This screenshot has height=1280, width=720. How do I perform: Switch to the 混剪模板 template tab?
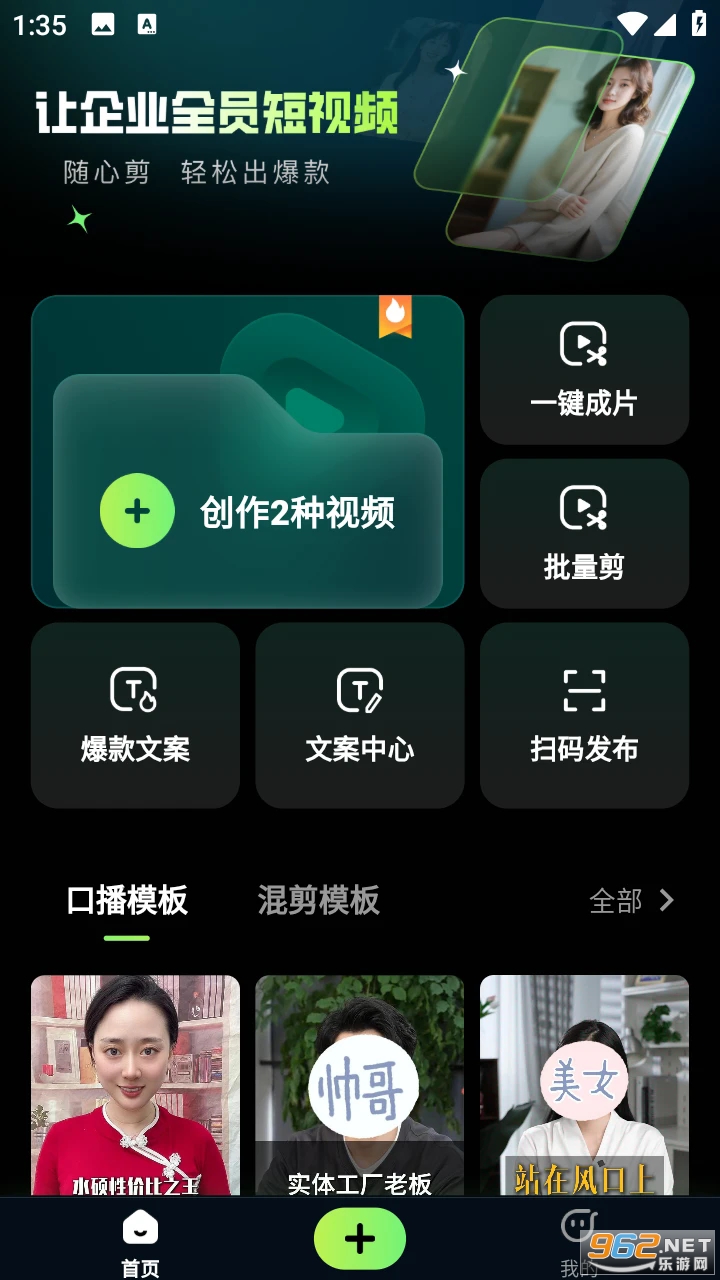click(318, 900)
